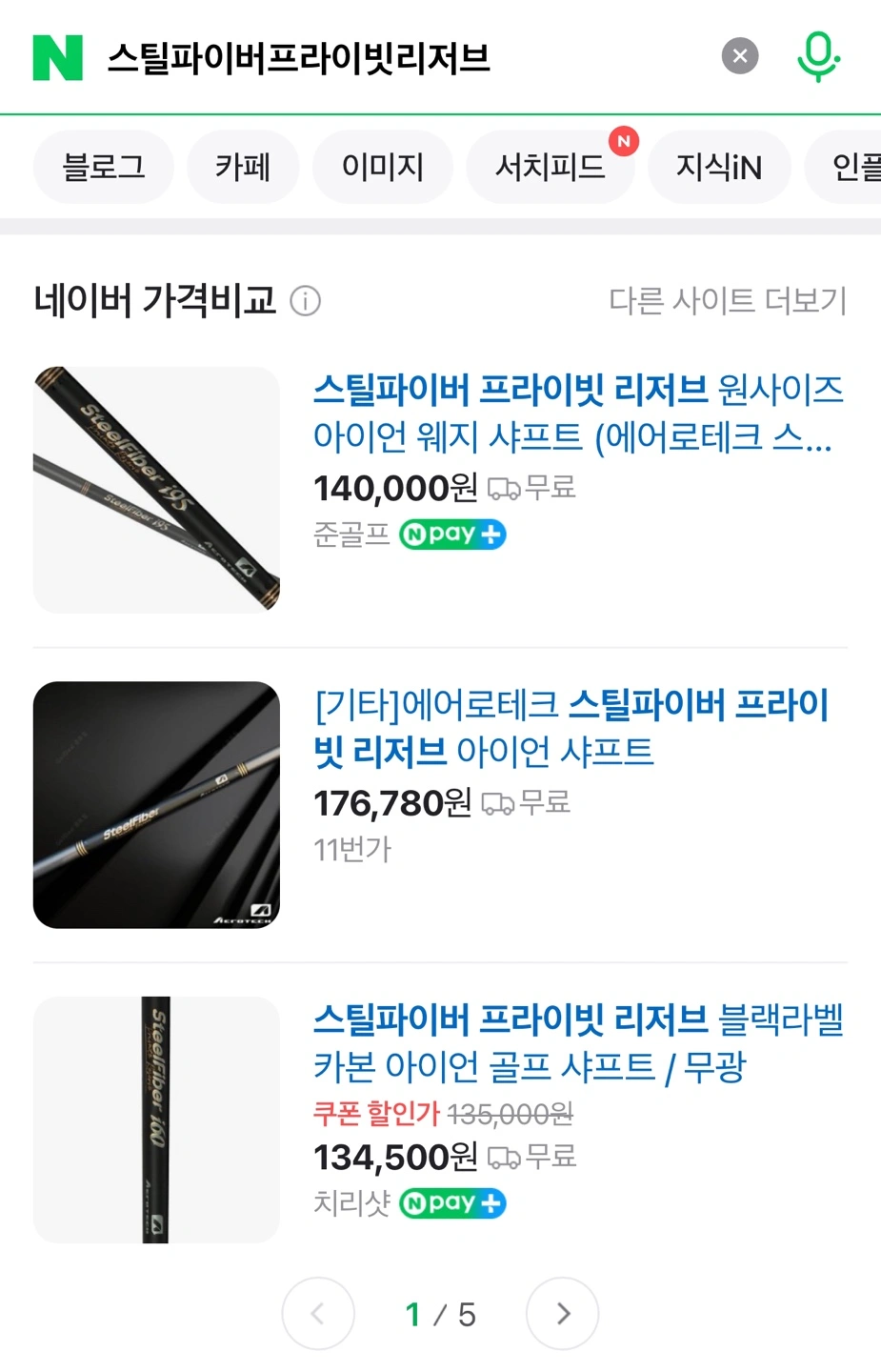This screenshot has height=1372, width=881.
Task: Start voice search with the microphone icon
Action: pyautogui.click(x=817, y=56)
